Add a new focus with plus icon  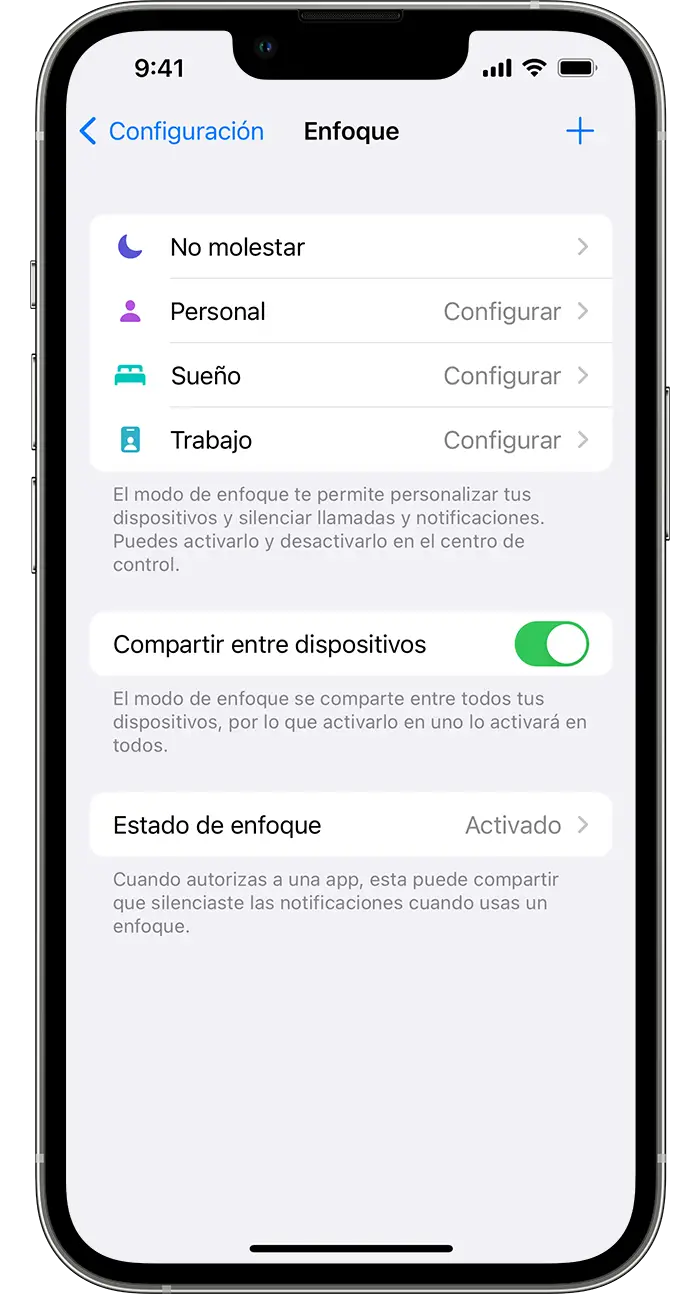(580, 131)
